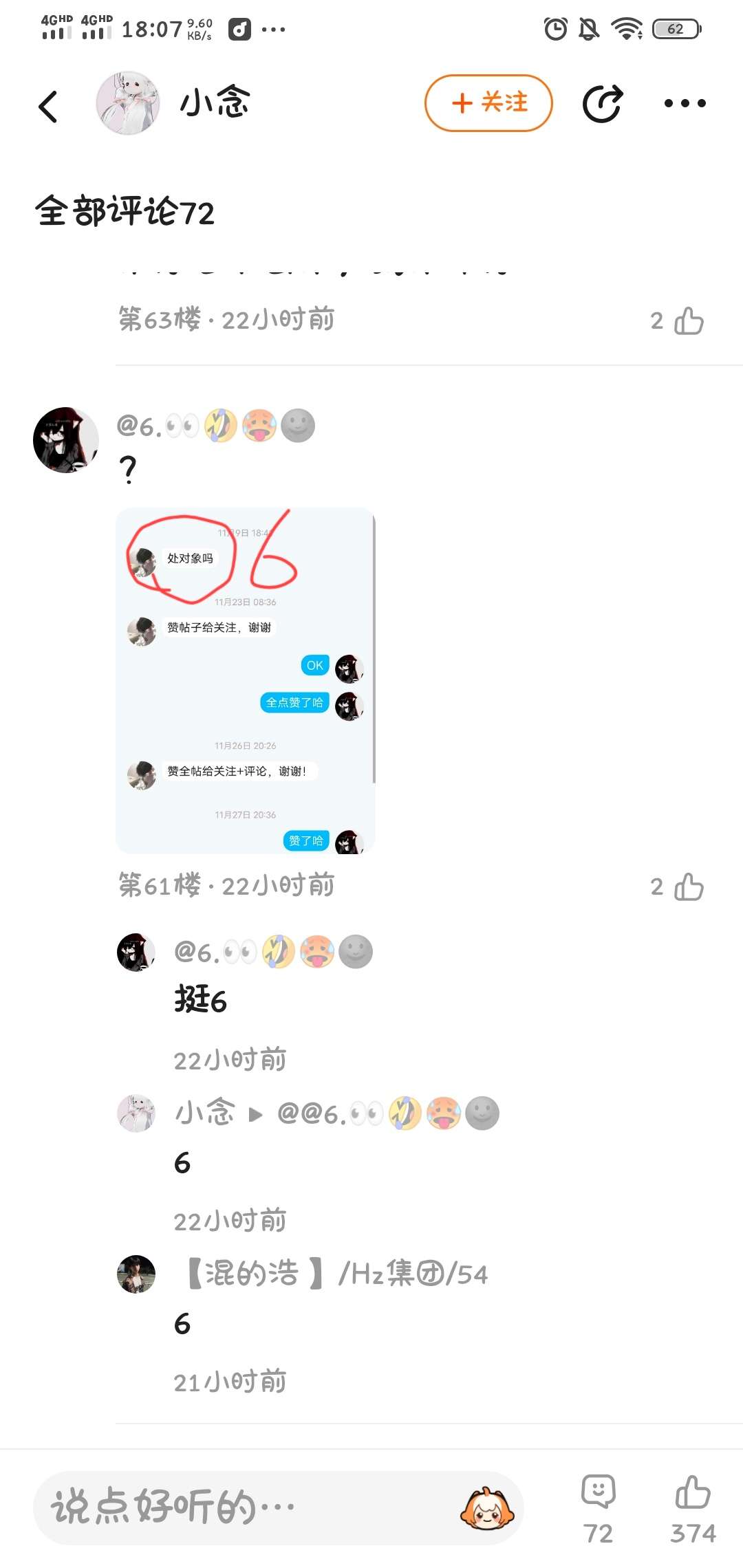Open avatar beside the 挺6 reply
Screen dimensions: 743x1568
click(136, 952)
